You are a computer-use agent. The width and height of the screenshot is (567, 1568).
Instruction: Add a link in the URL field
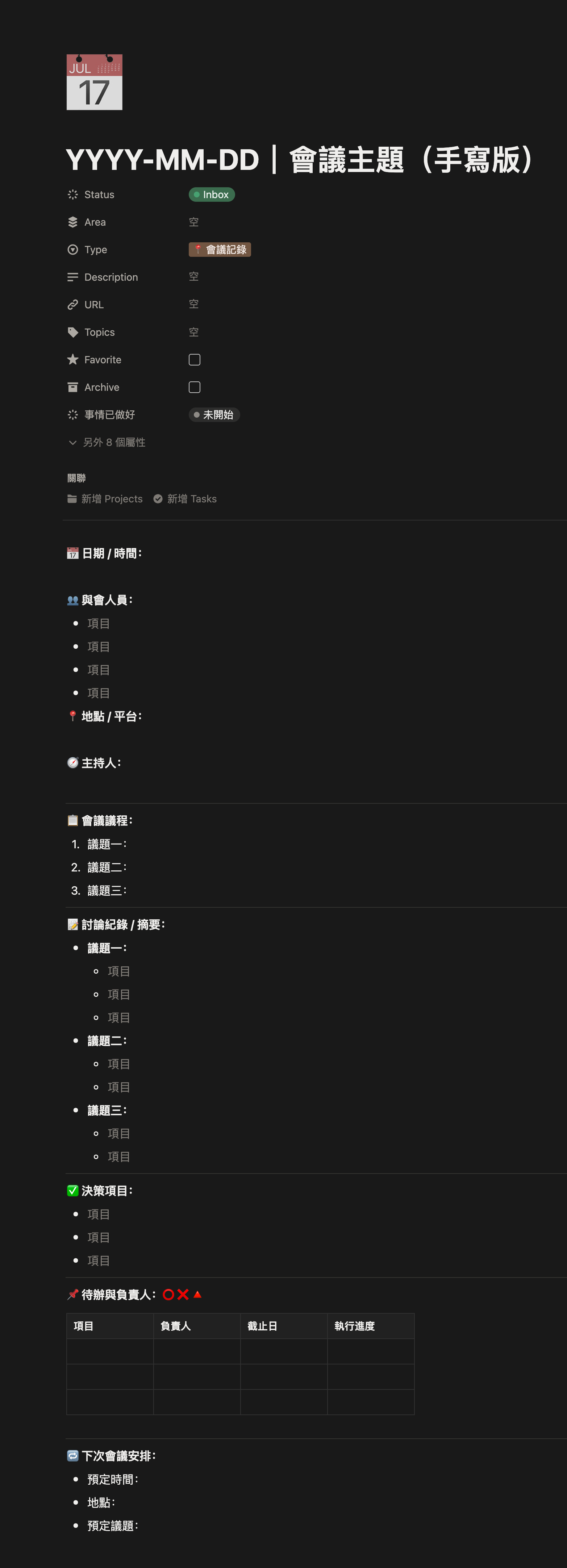point(194,304)
